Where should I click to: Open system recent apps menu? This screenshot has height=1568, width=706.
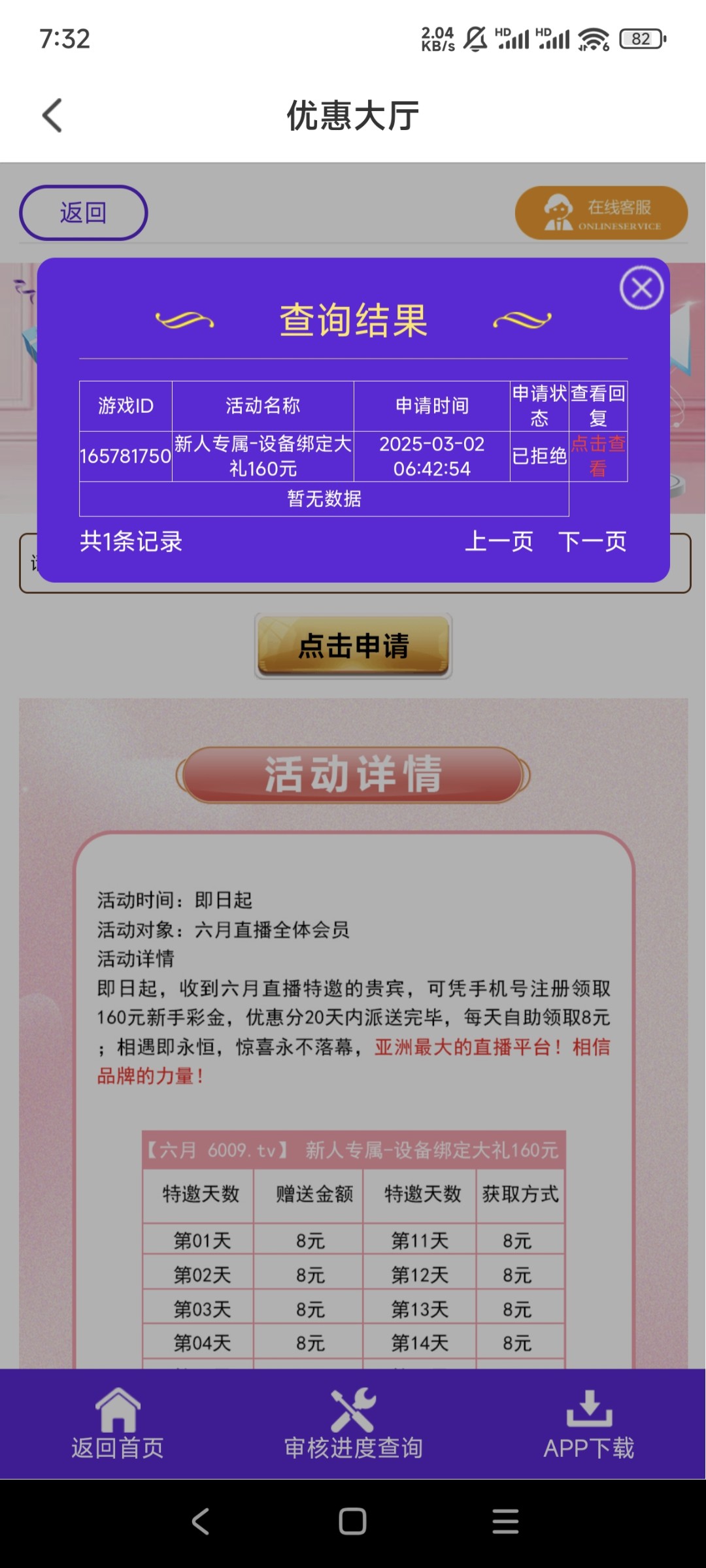(x=505, y=1522)
